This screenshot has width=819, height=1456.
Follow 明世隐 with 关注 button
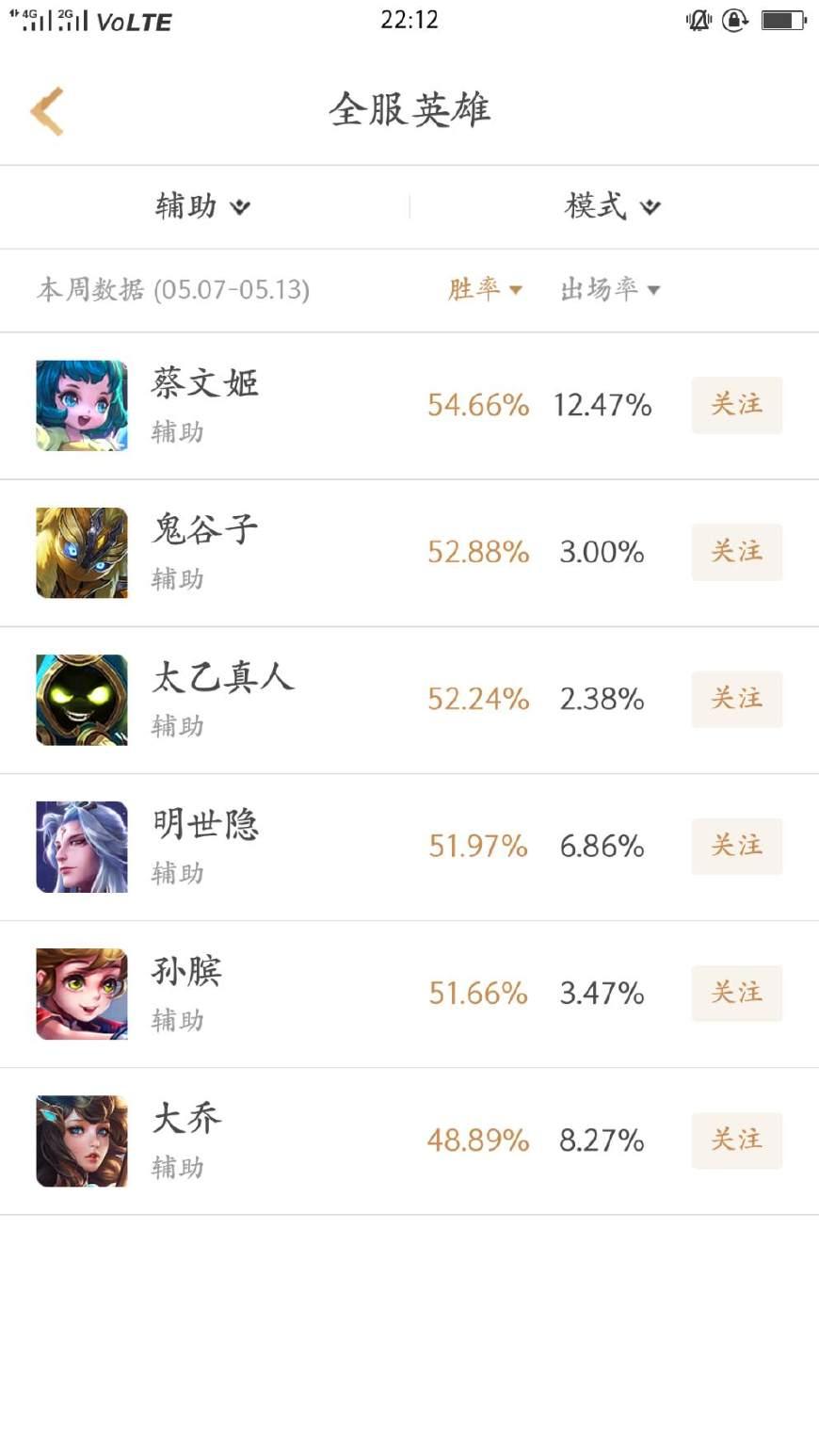(736, 846)
